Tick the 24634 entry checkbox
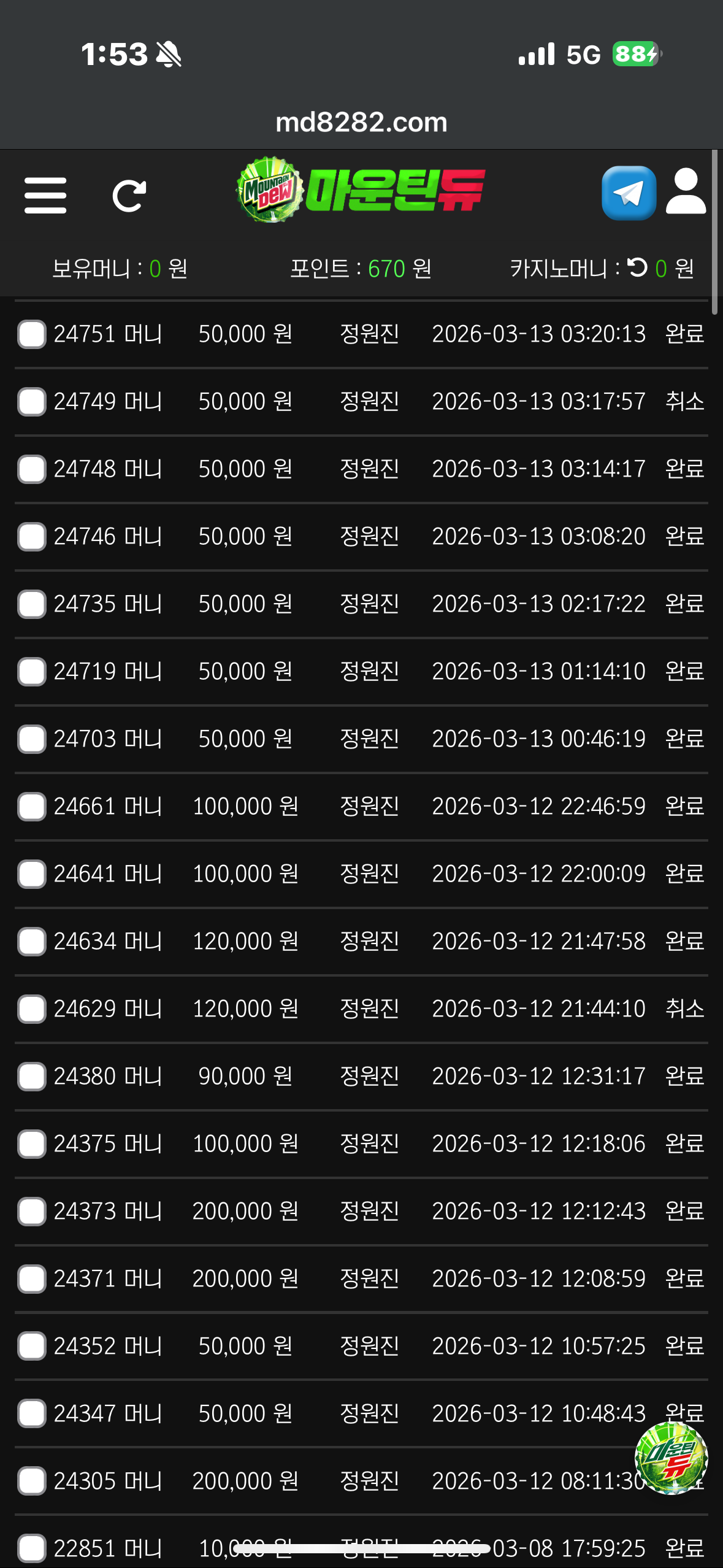This screenshot has height=1568, width=723. 32,942
